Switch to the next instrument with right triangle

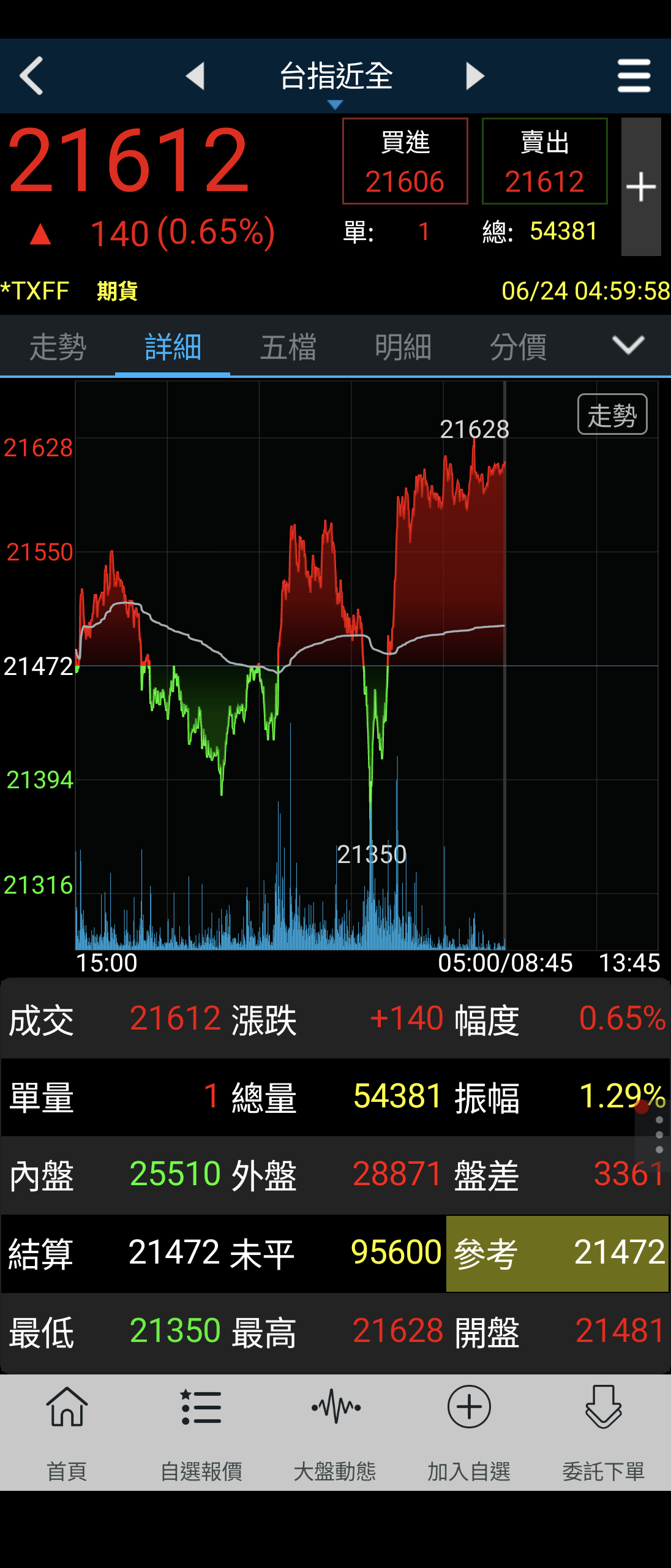pos(475,76)
